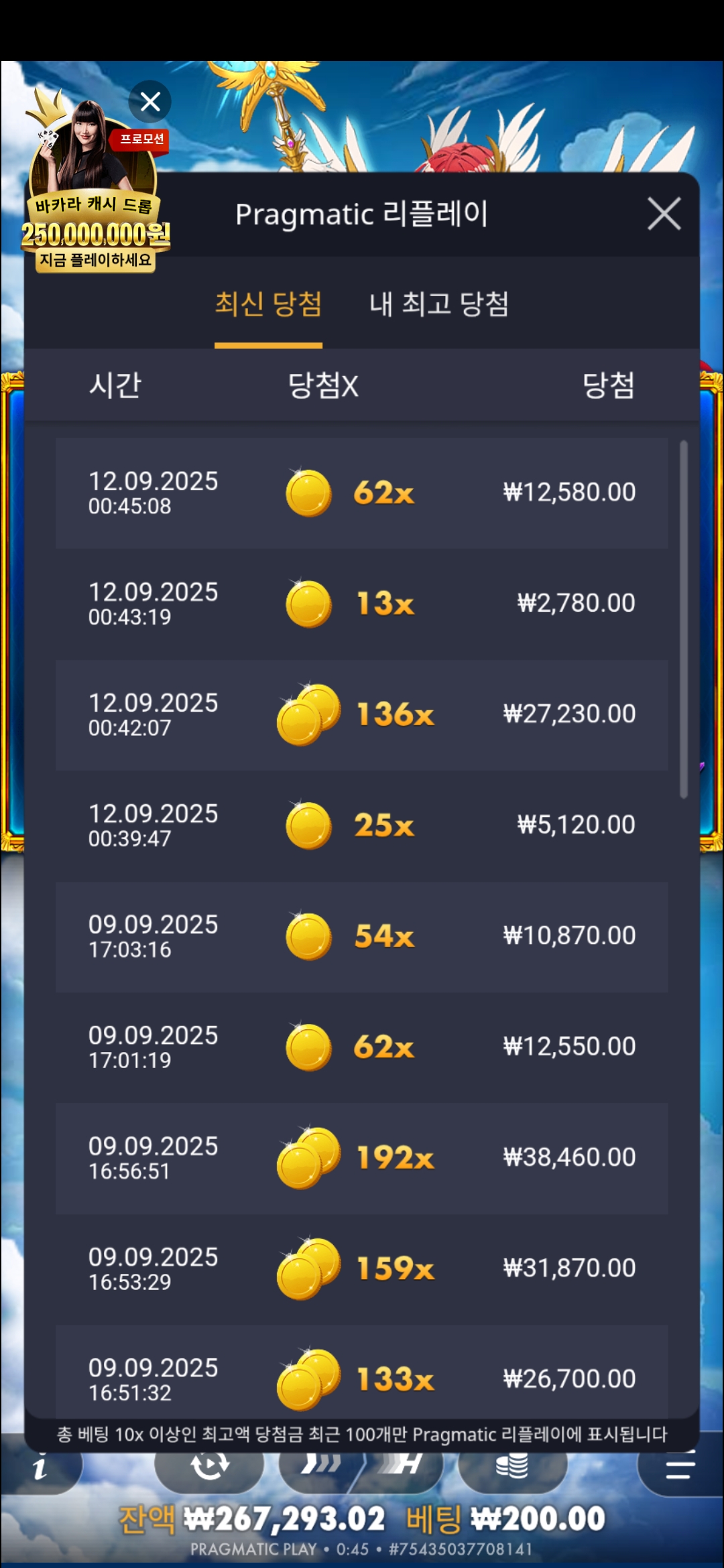Image resolution: width=724 pixels, height=1568 pixels.
Task: Open the 62x win from 17:01:19
Action: coord(362,1047)
